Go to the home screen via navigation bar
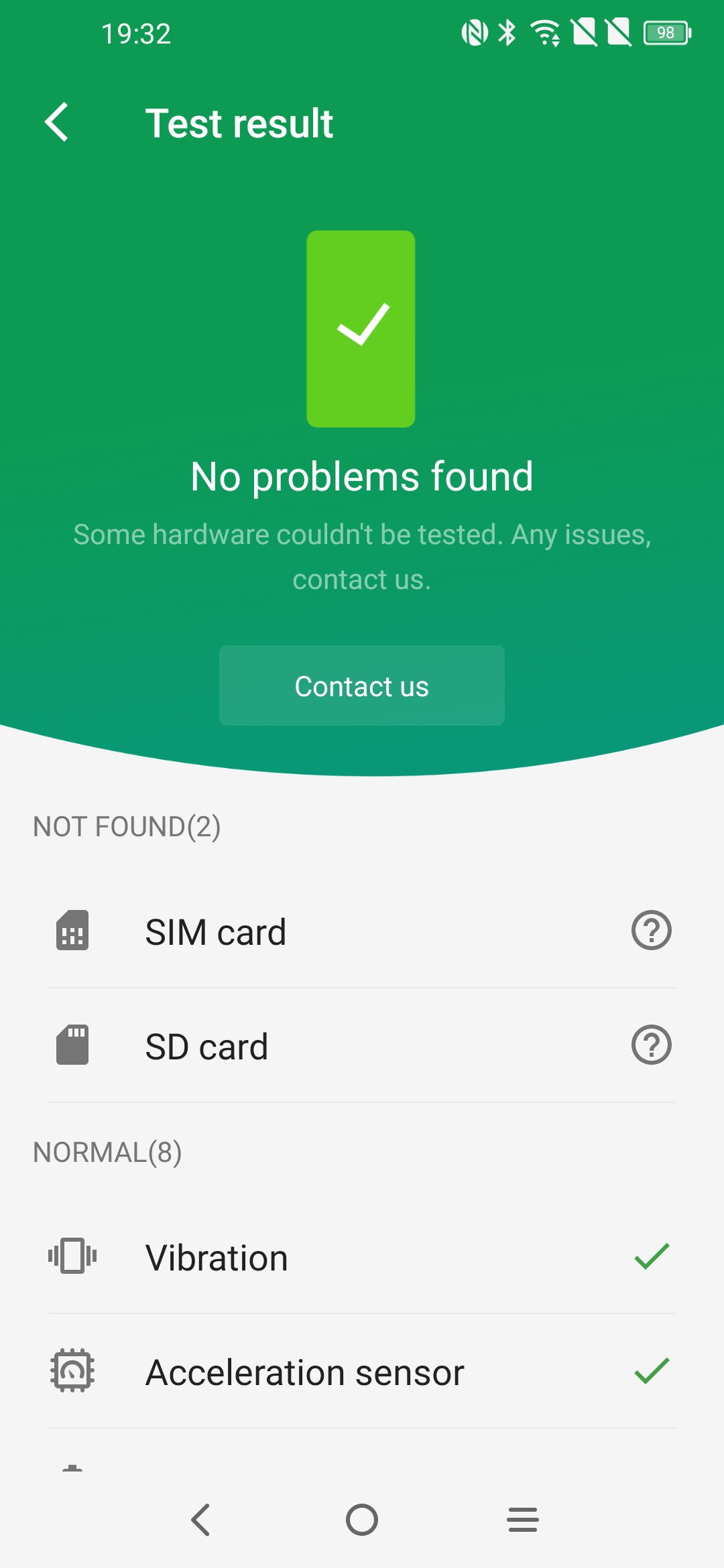Image resolution: width=724 pixels, height=1568 pixels. (362, 1519)
